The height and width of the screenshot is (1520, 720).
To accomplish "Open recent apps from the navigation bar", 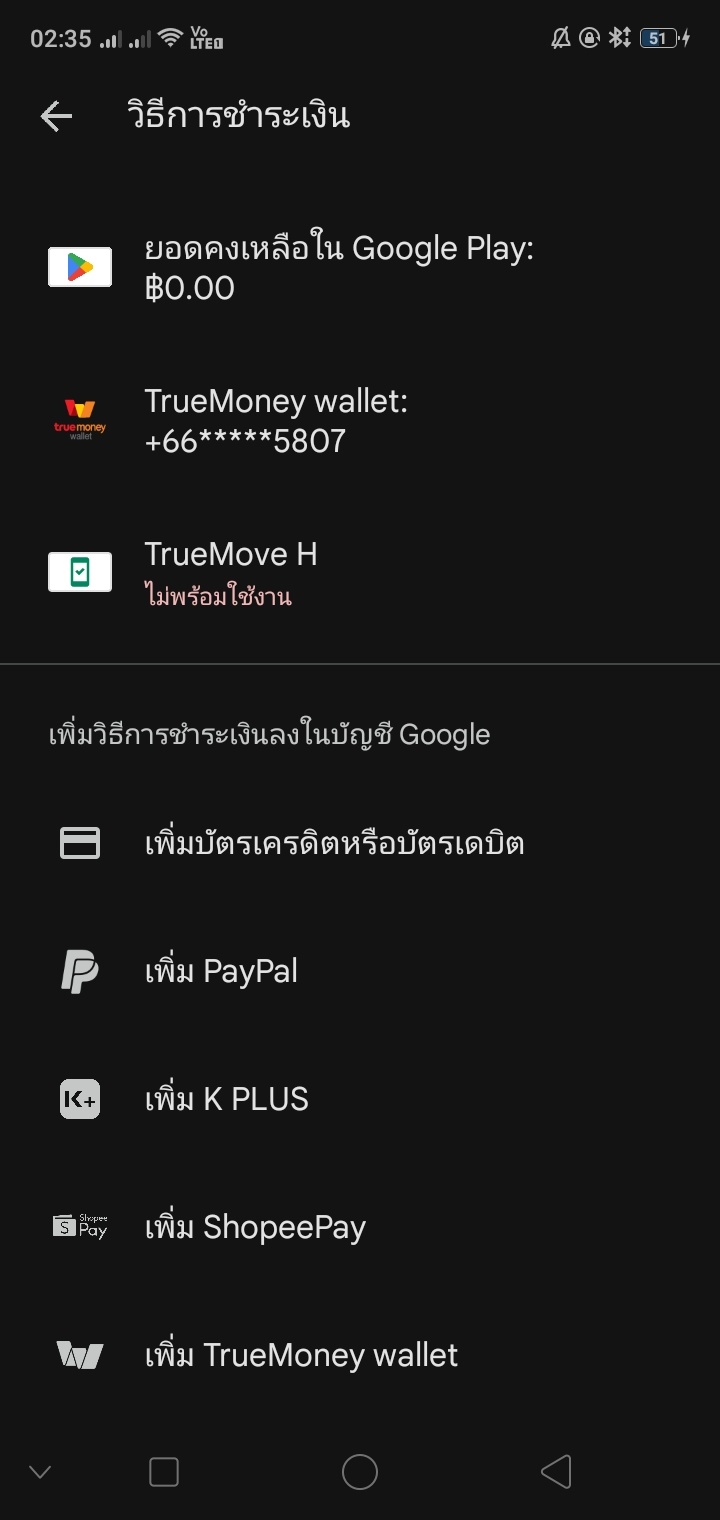I will [x=164, y=1472].
